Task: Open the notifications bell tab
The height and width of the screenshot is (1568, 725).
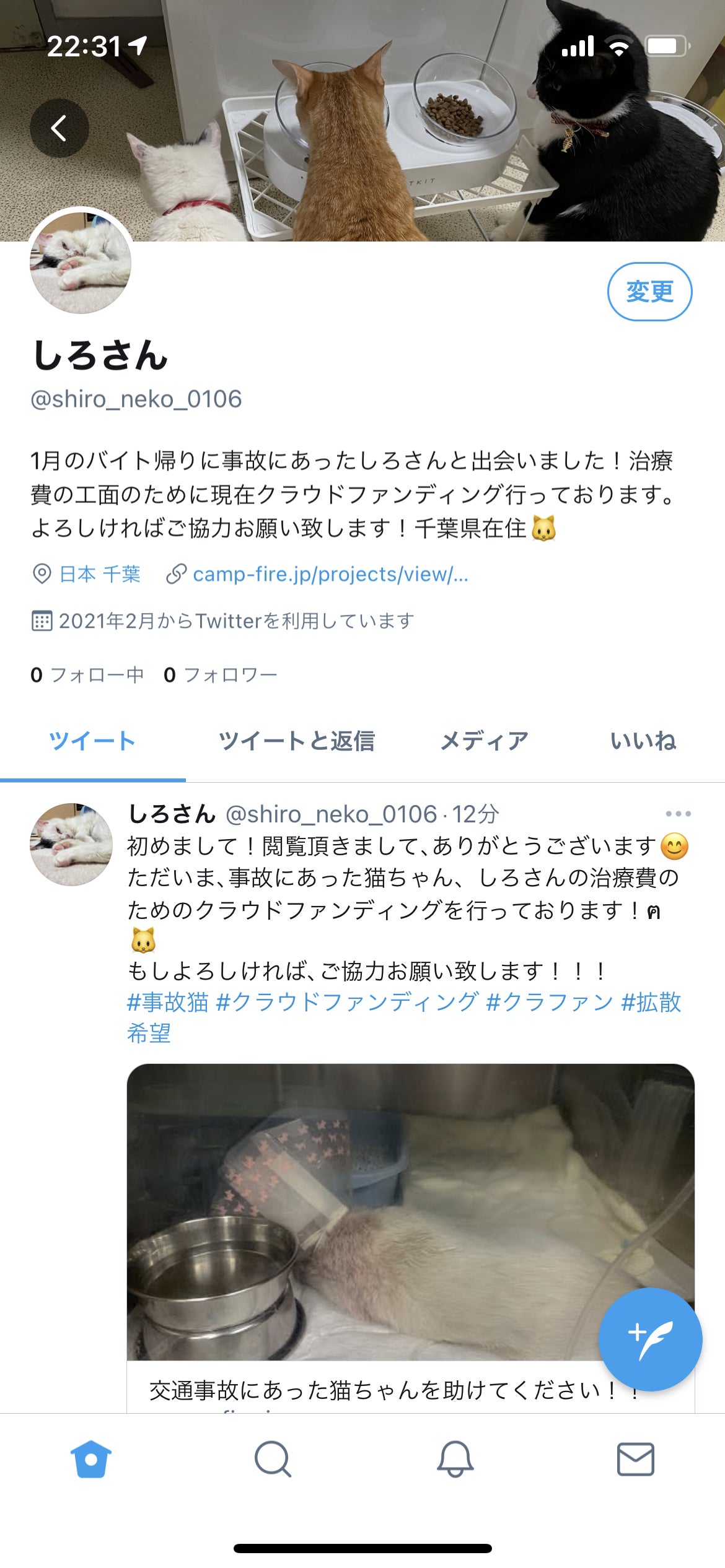Action: coord(455,1459)
